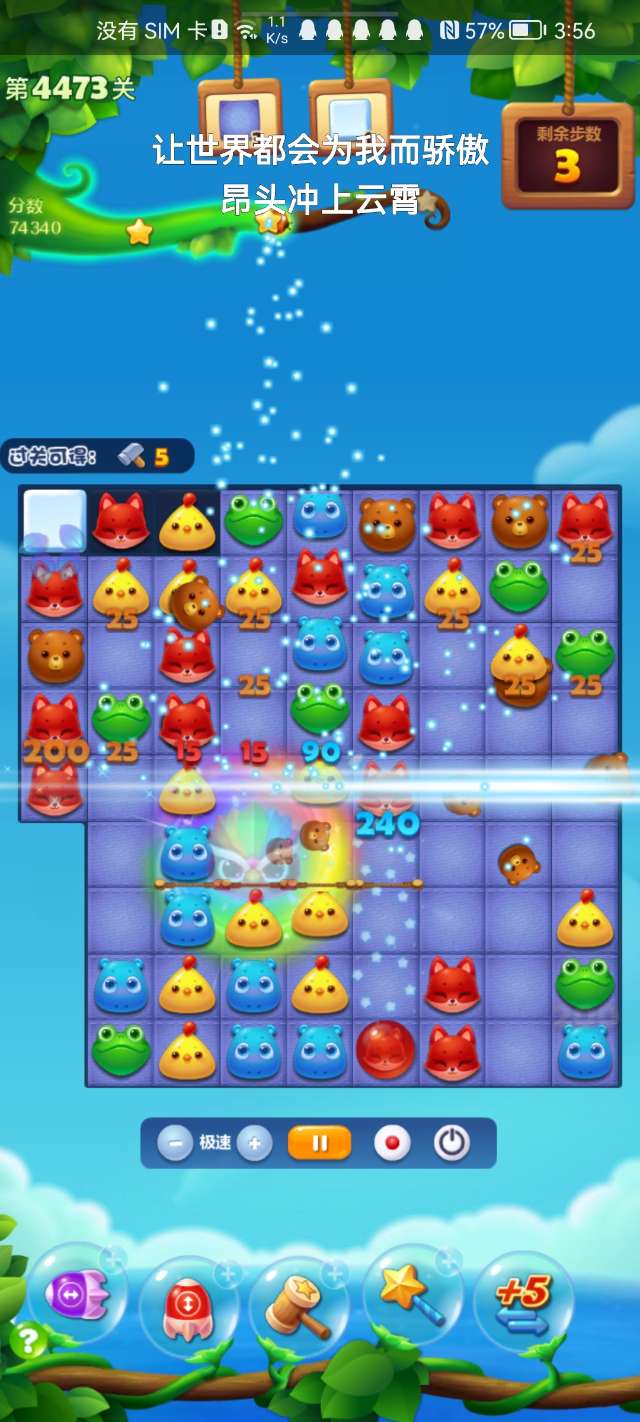This screenshot has height=1422, width=640.
Task: Use the purple swap booster
Action: pyautogui.click(x=77, y=1296)
